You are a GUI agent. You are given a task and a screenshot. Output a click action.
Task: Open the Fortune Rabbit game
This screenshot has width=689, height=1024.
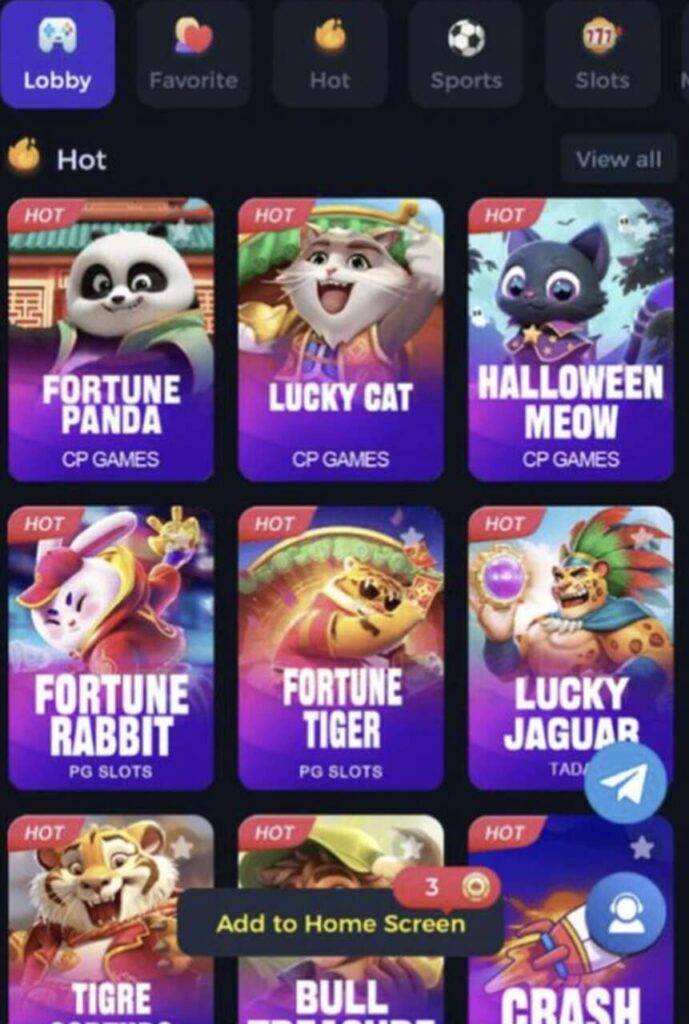(111, 648)
